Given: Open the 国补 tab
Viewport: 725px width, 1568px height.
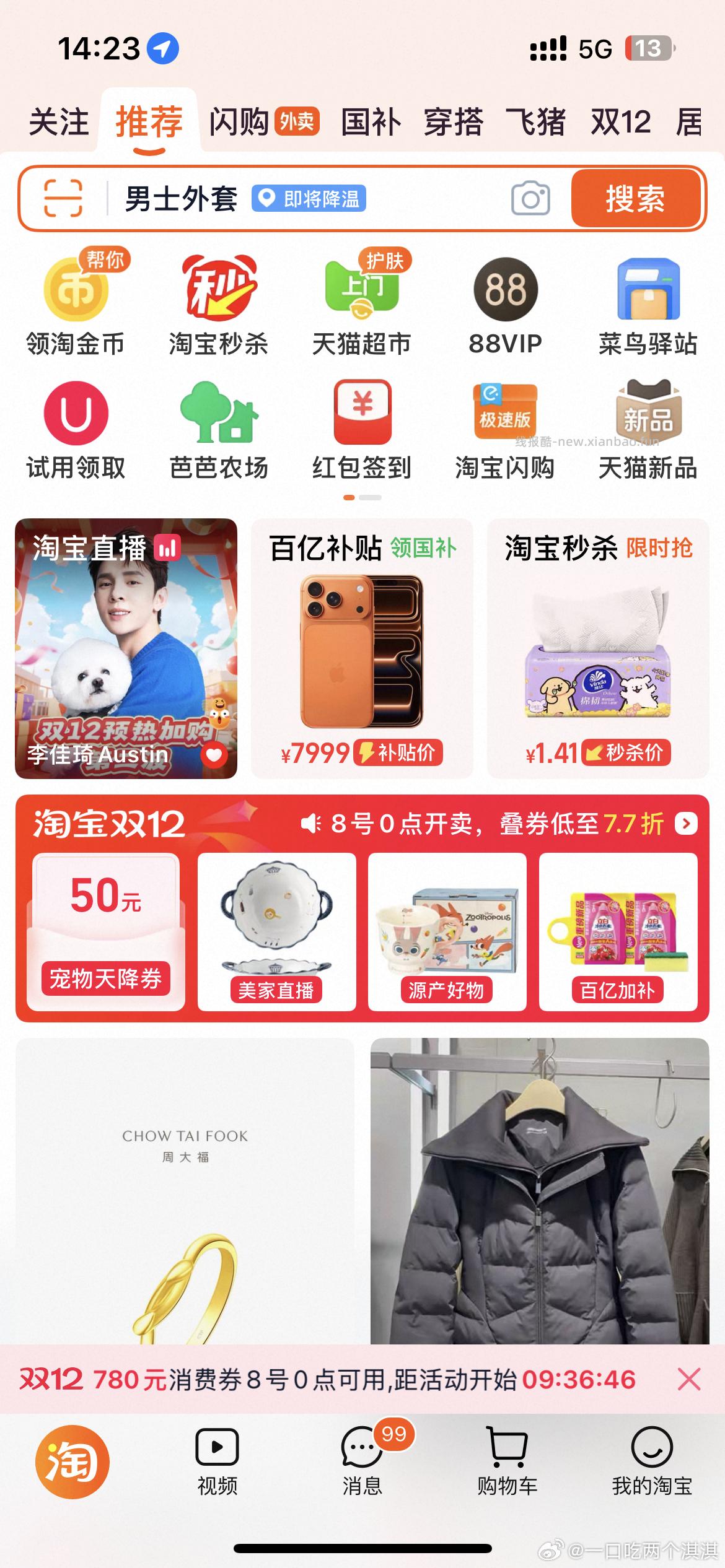Looking at the screenshot, I should coord(370,123).
